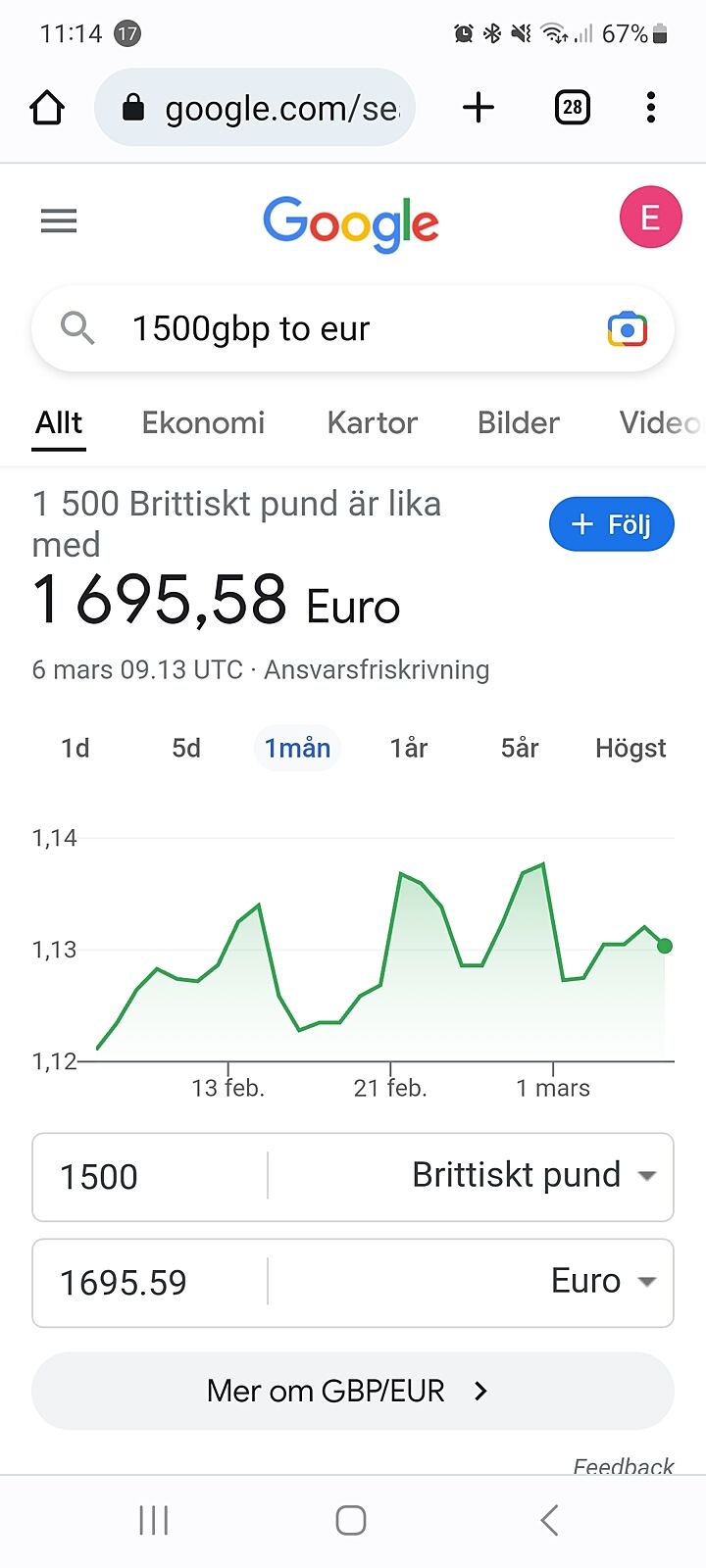Open the Google hamburger menu
Screen dimensions: 706x1568
(59, 221)
